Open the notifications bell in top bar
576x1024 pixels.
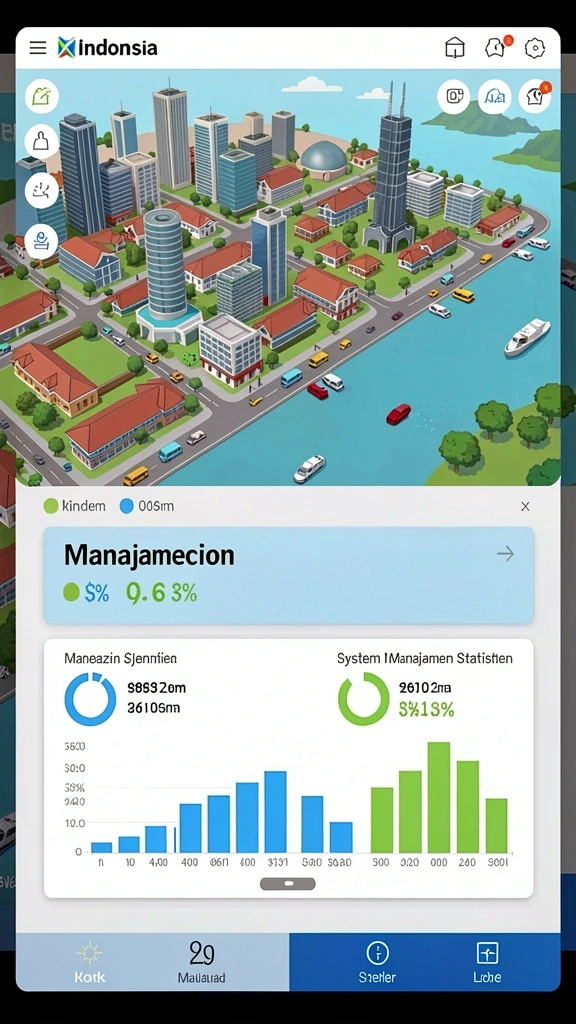click(496, 47)
